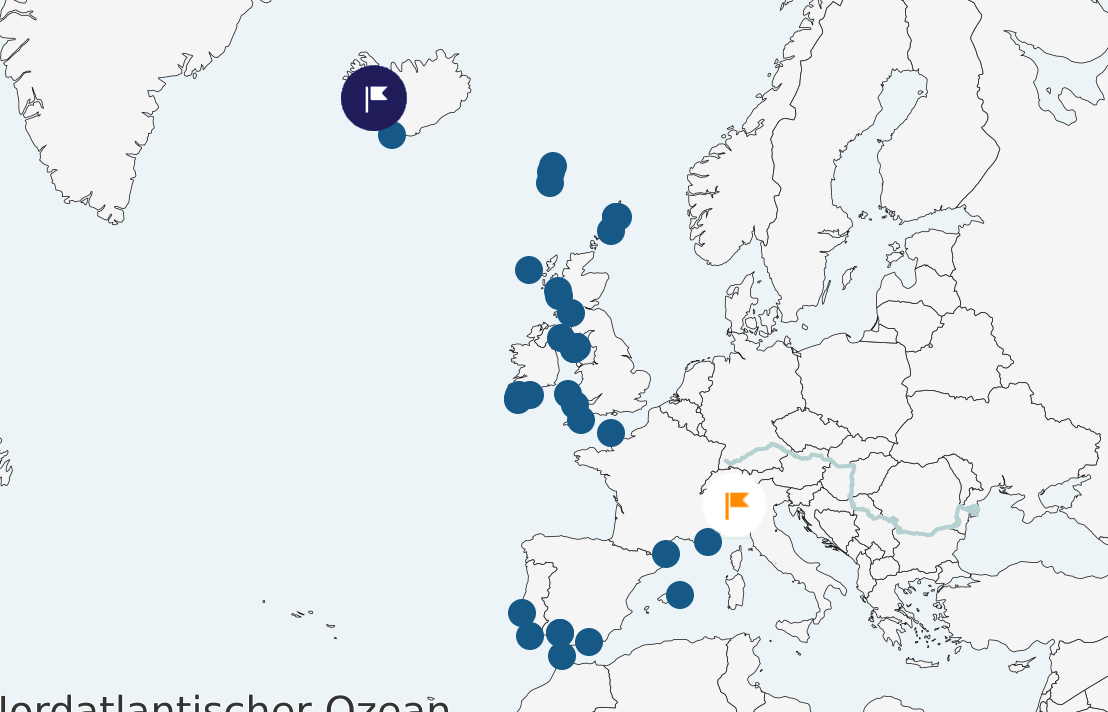
Task: Tap the blue dot near Marseille
Action: pyautogui.click(x=708, y=542)
